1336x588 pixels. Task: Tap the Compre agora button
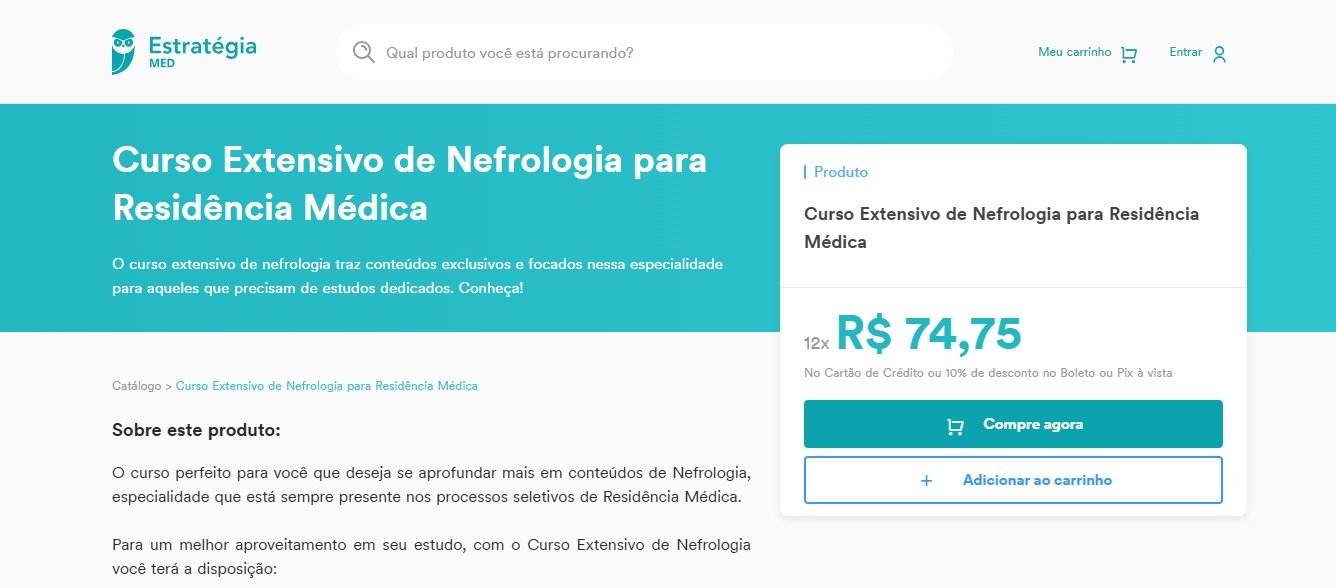pos(1013,424)
